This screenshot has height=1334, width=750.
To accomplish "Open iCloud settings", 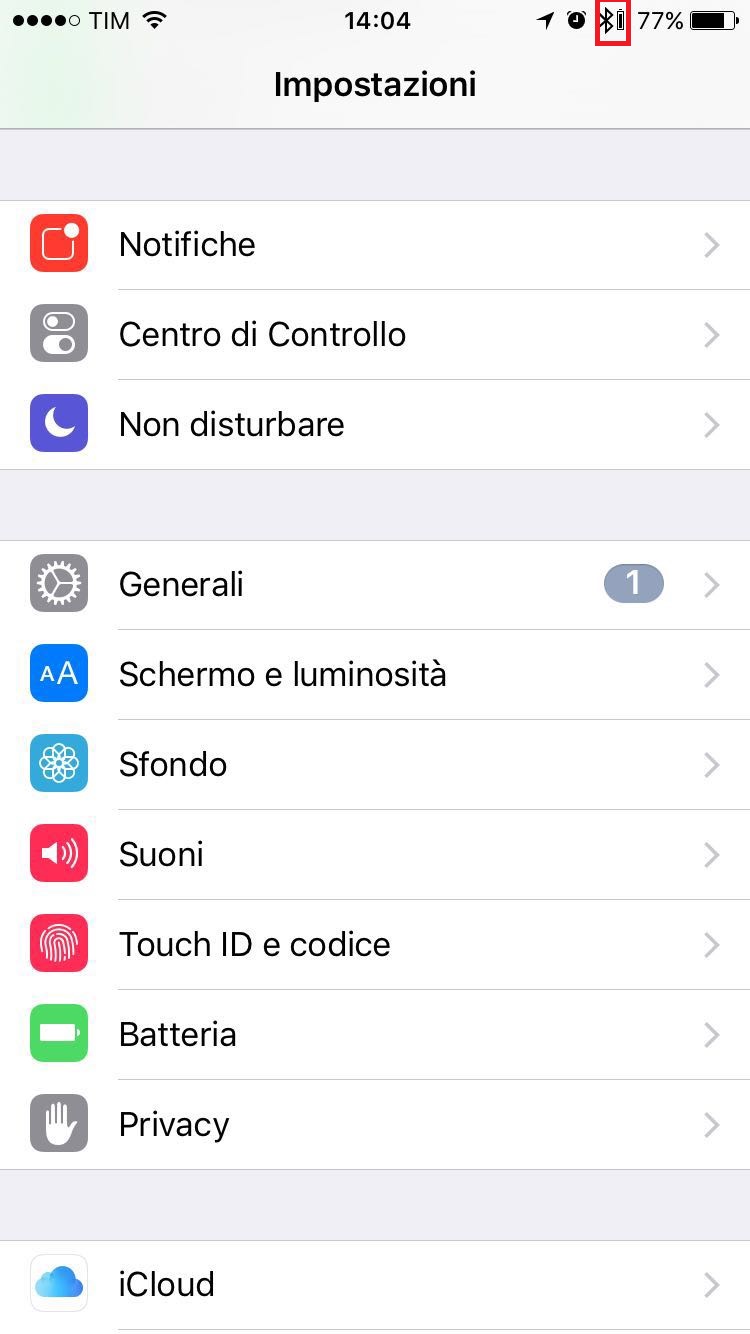I will tap(375, 1285).
